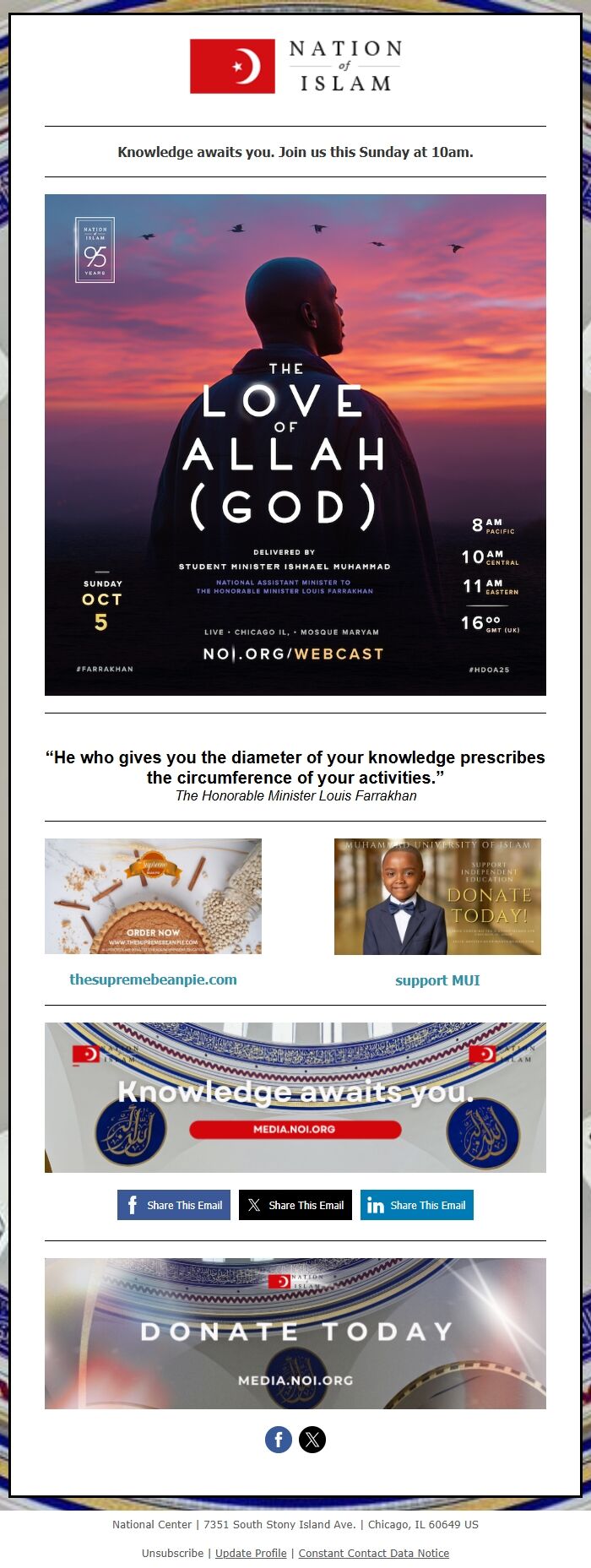
Task: Share this email on X
Action: coord(295,1205)
